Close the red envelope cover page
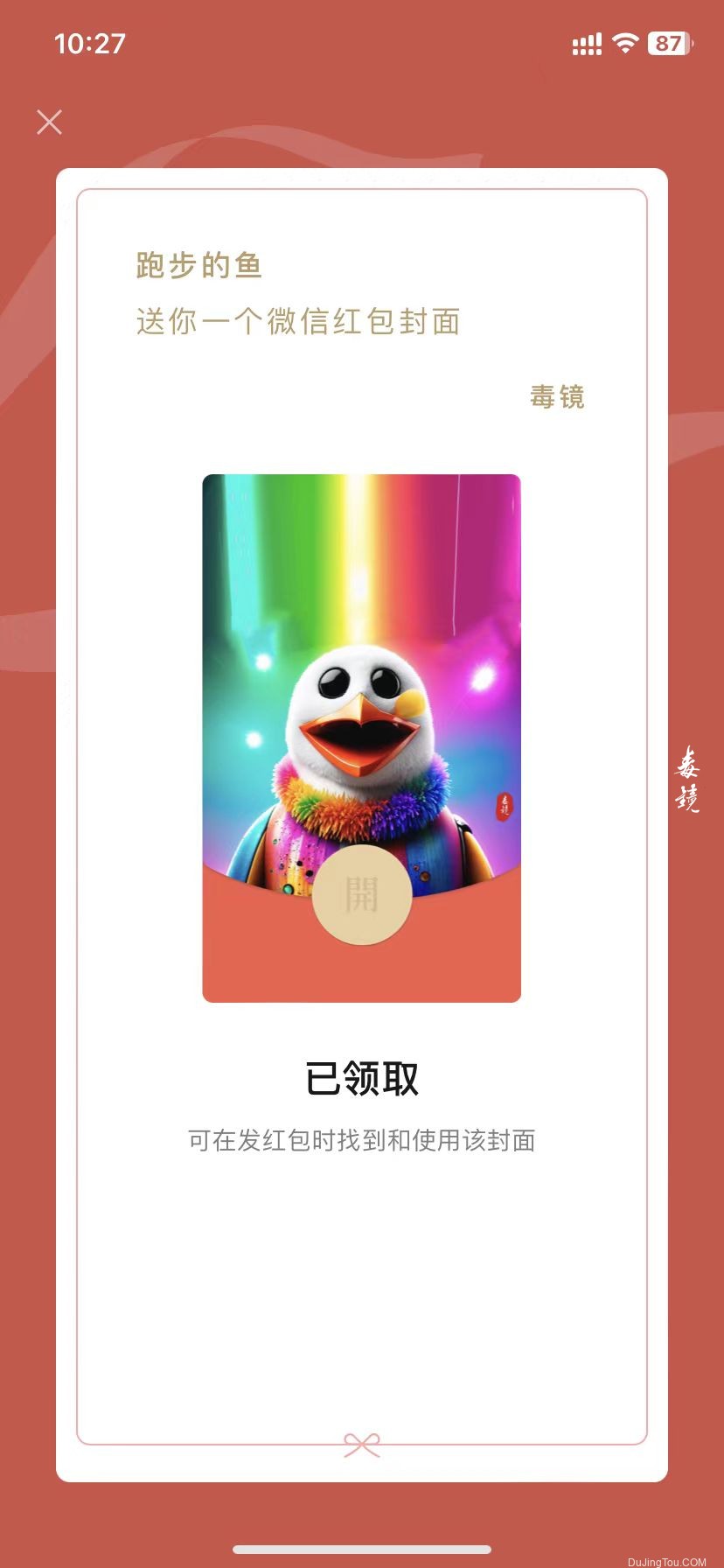The height and width of the screenshot is (1568, 724). click(x=50, y=122)
